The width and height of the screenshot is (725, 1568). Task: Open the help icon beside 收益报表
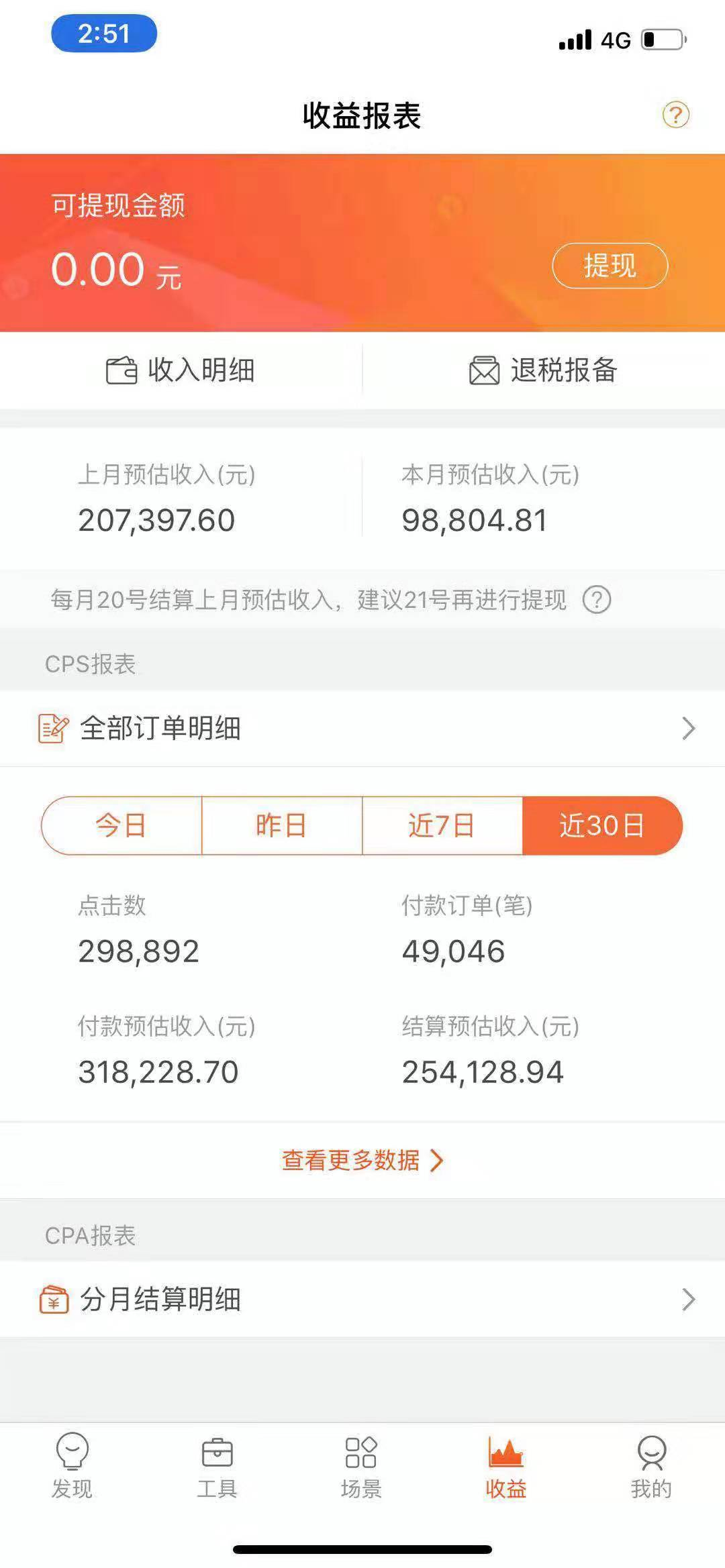click(675, 115)
